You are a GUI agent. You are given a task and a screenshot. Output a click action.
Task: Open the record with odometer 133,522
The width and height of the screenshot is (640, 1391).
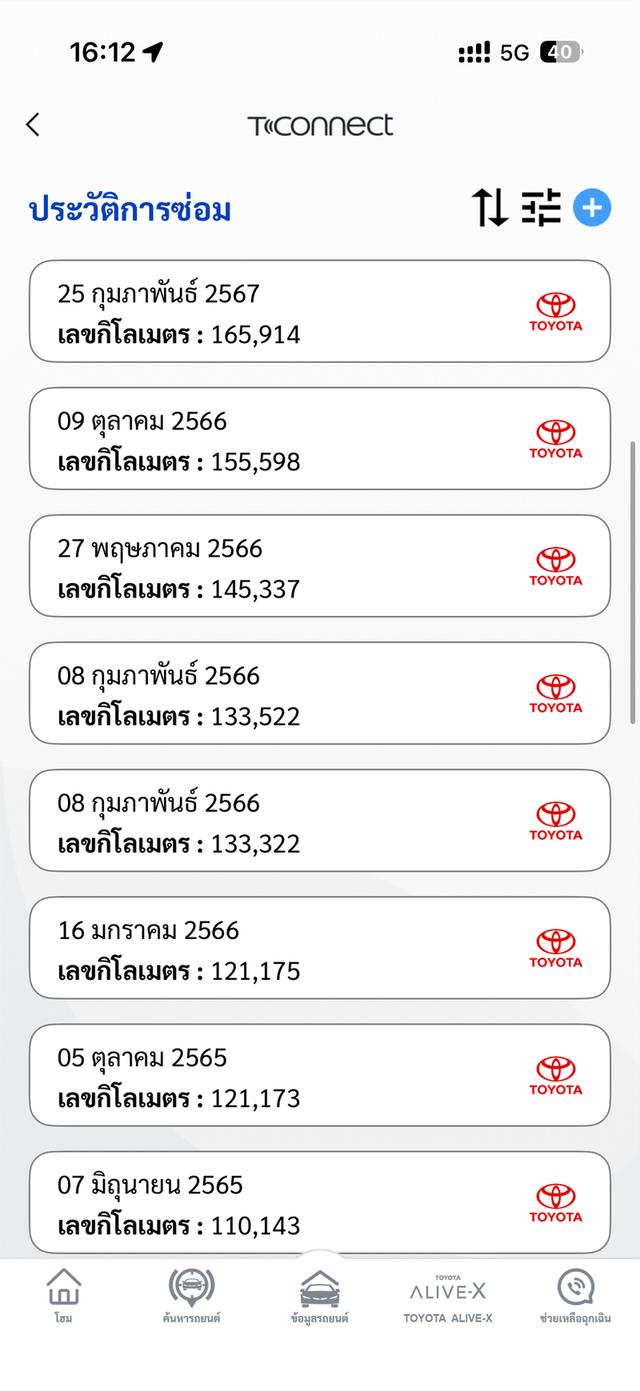click(320, 693)
